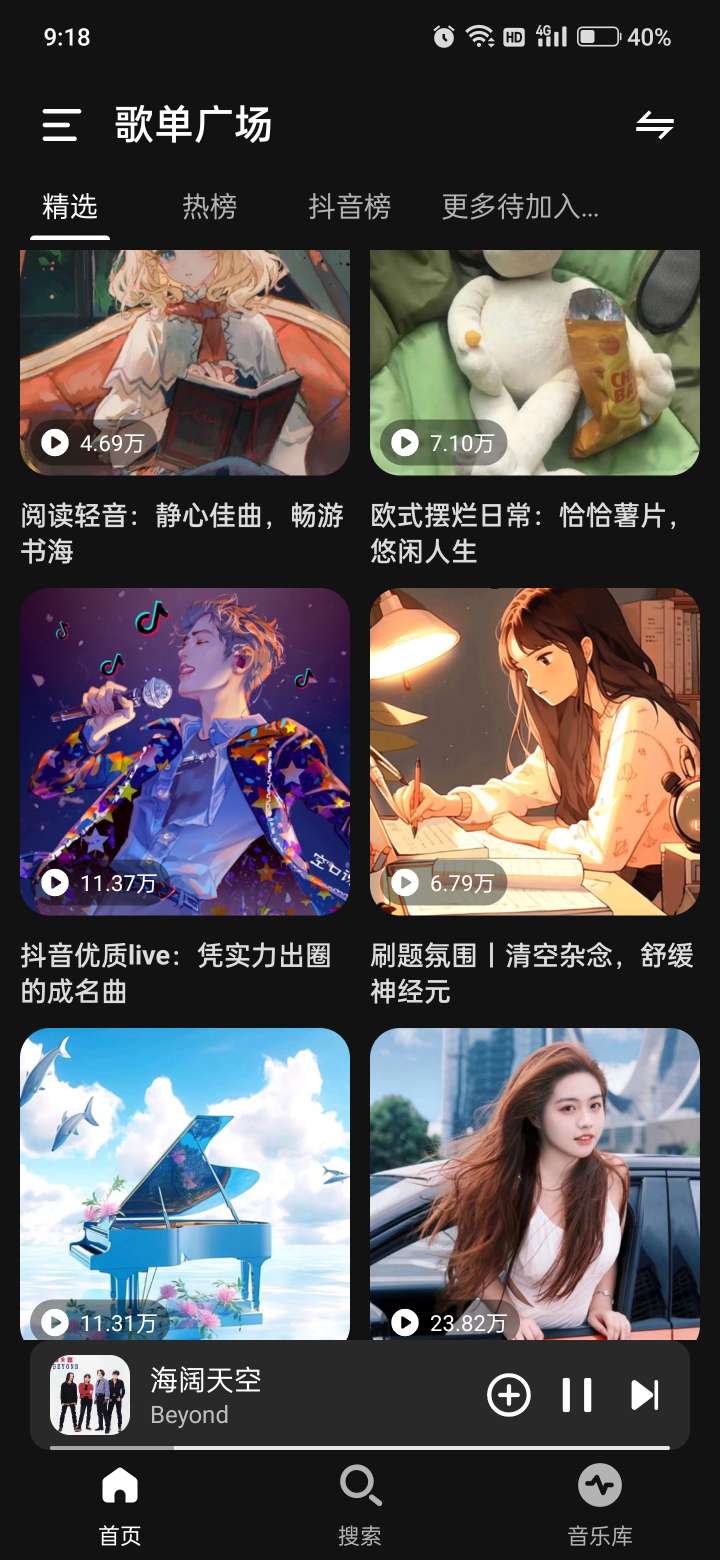This screenshot has height=1560, width=720.
Task: Pause the current song 海阔天空
Action: [577, 1394]
